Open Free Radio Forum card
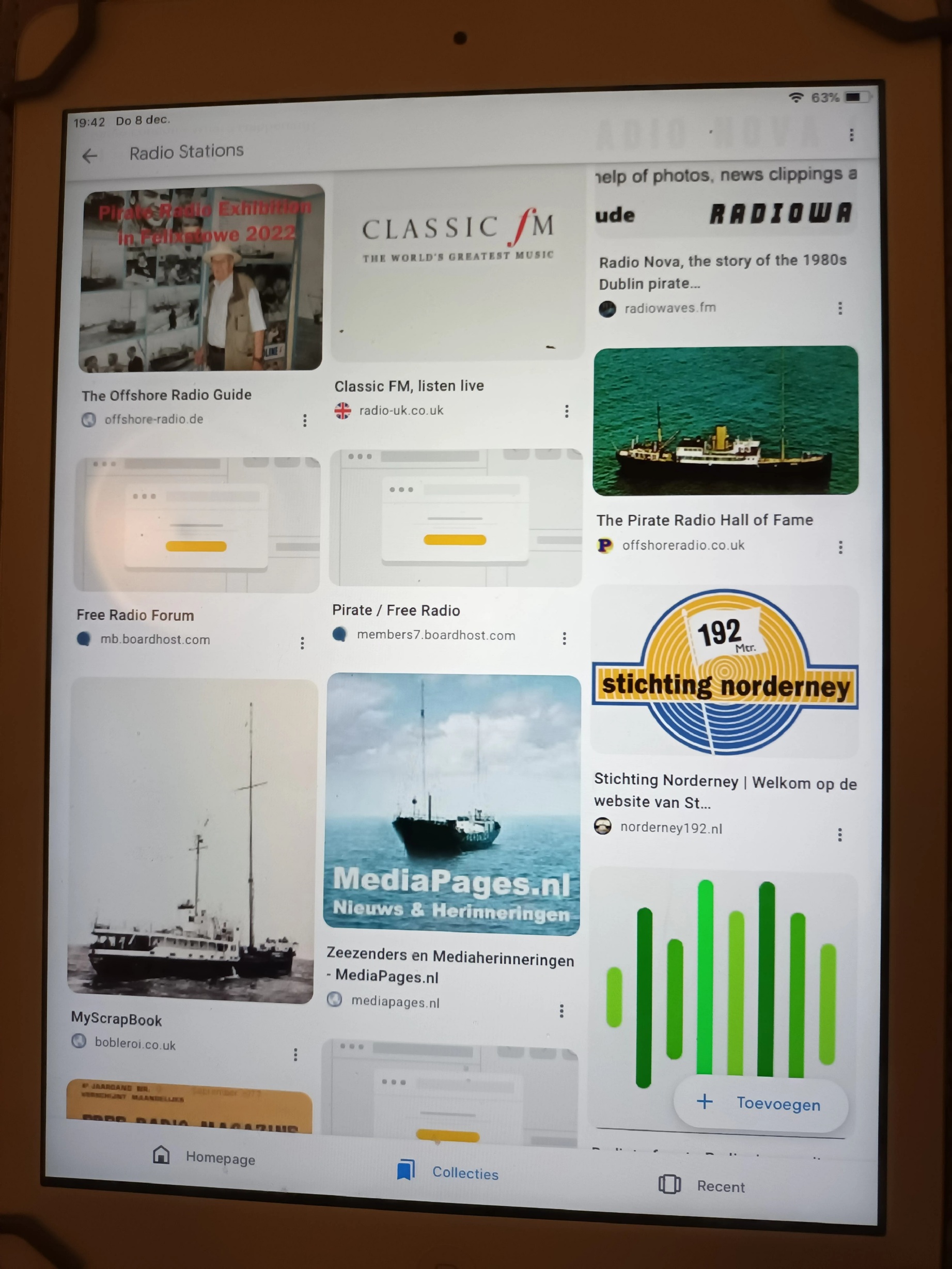Screen dimensions: 952x1269 tap(197, 525)
